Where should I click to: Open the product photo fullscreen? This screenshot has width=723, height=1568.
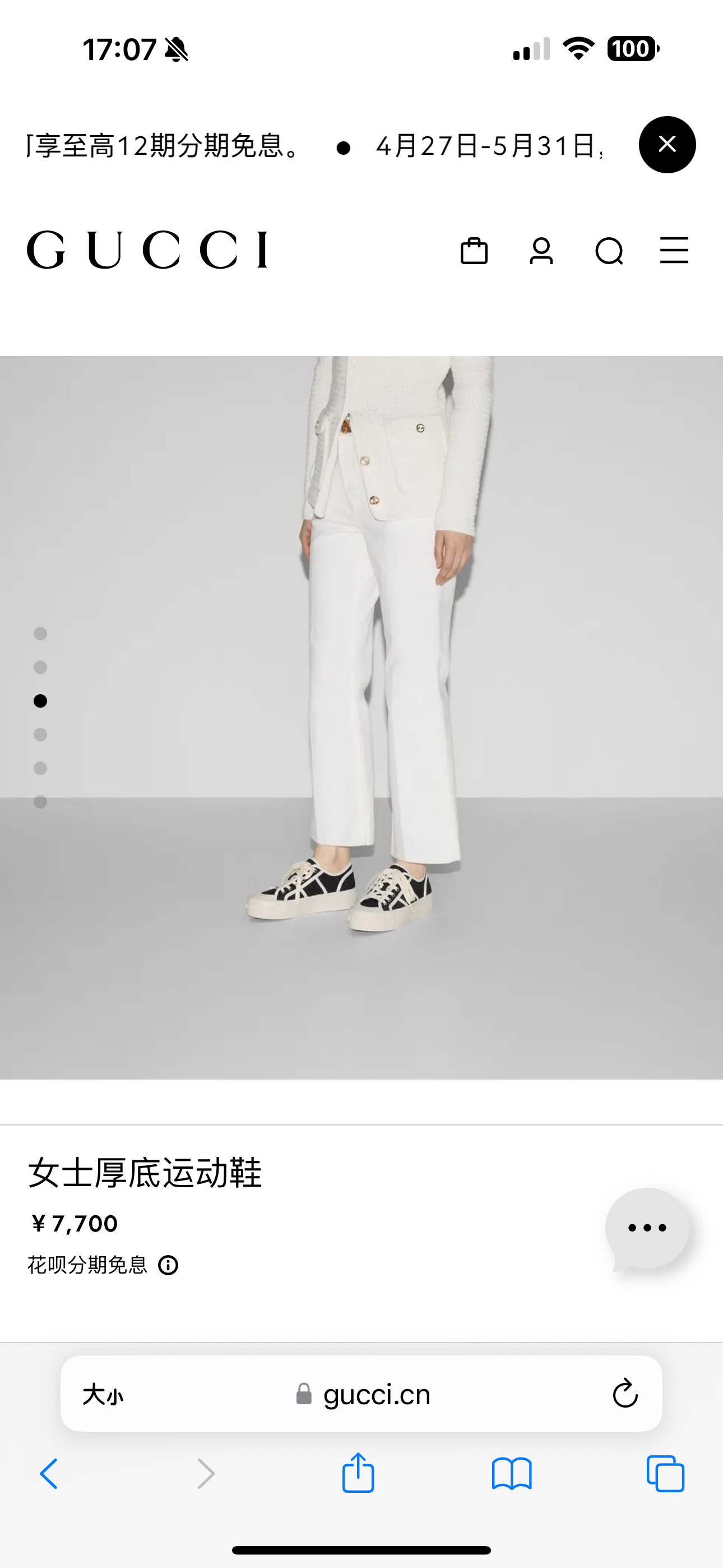361,717
